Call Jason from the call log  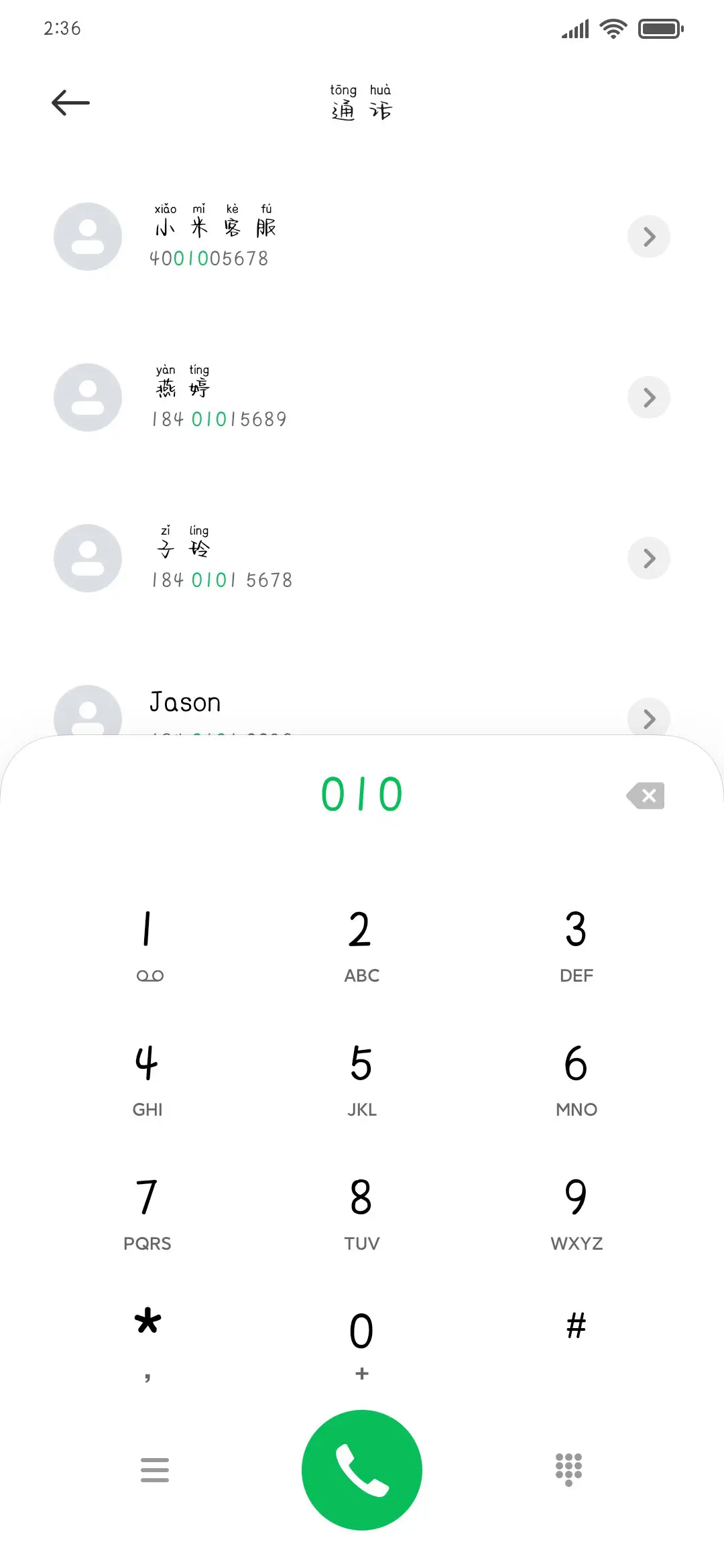[268, 704]
